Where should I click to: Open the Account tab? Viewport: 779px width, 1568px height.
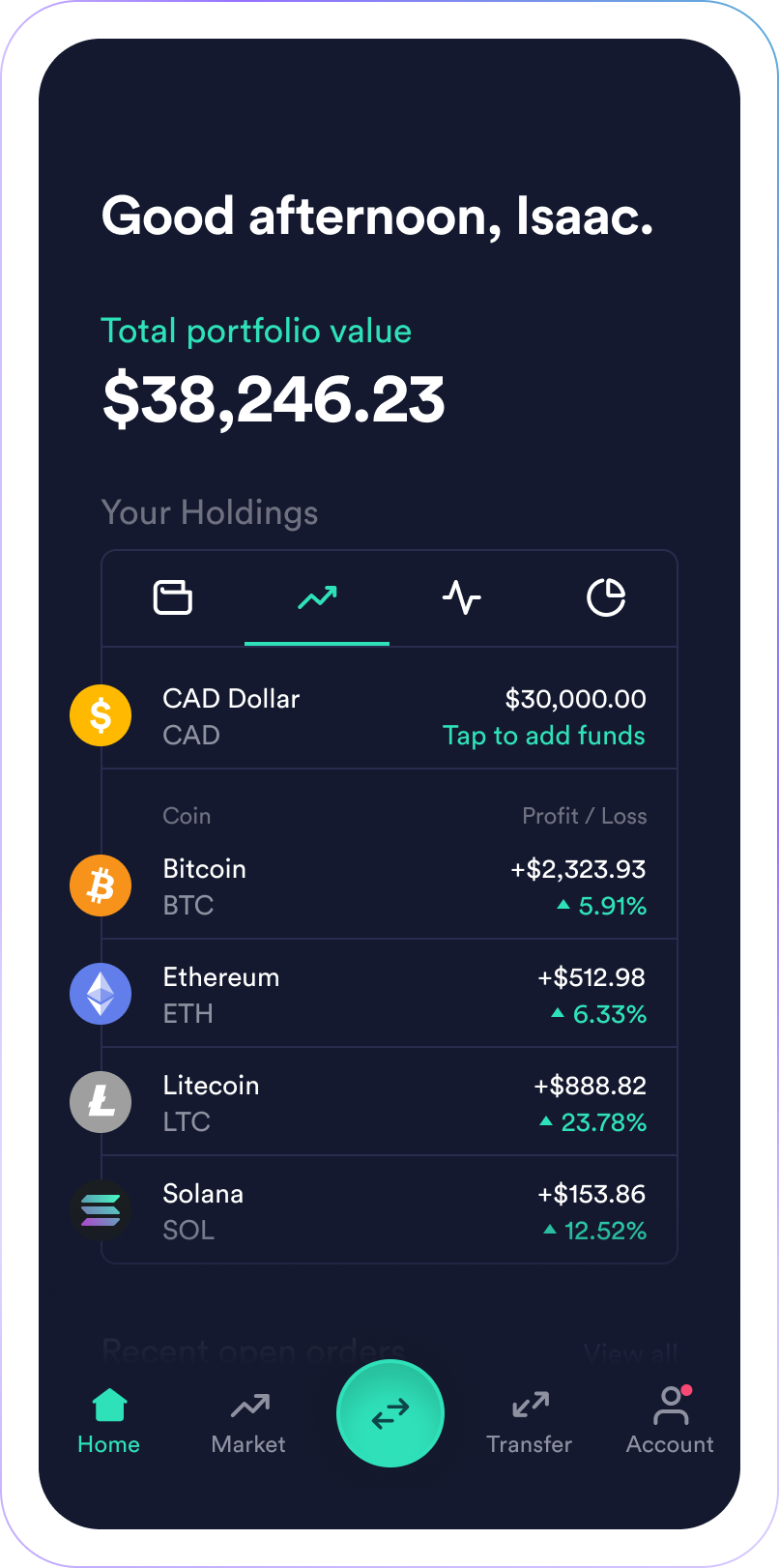pyautogui.click(x=670, y=1420)
